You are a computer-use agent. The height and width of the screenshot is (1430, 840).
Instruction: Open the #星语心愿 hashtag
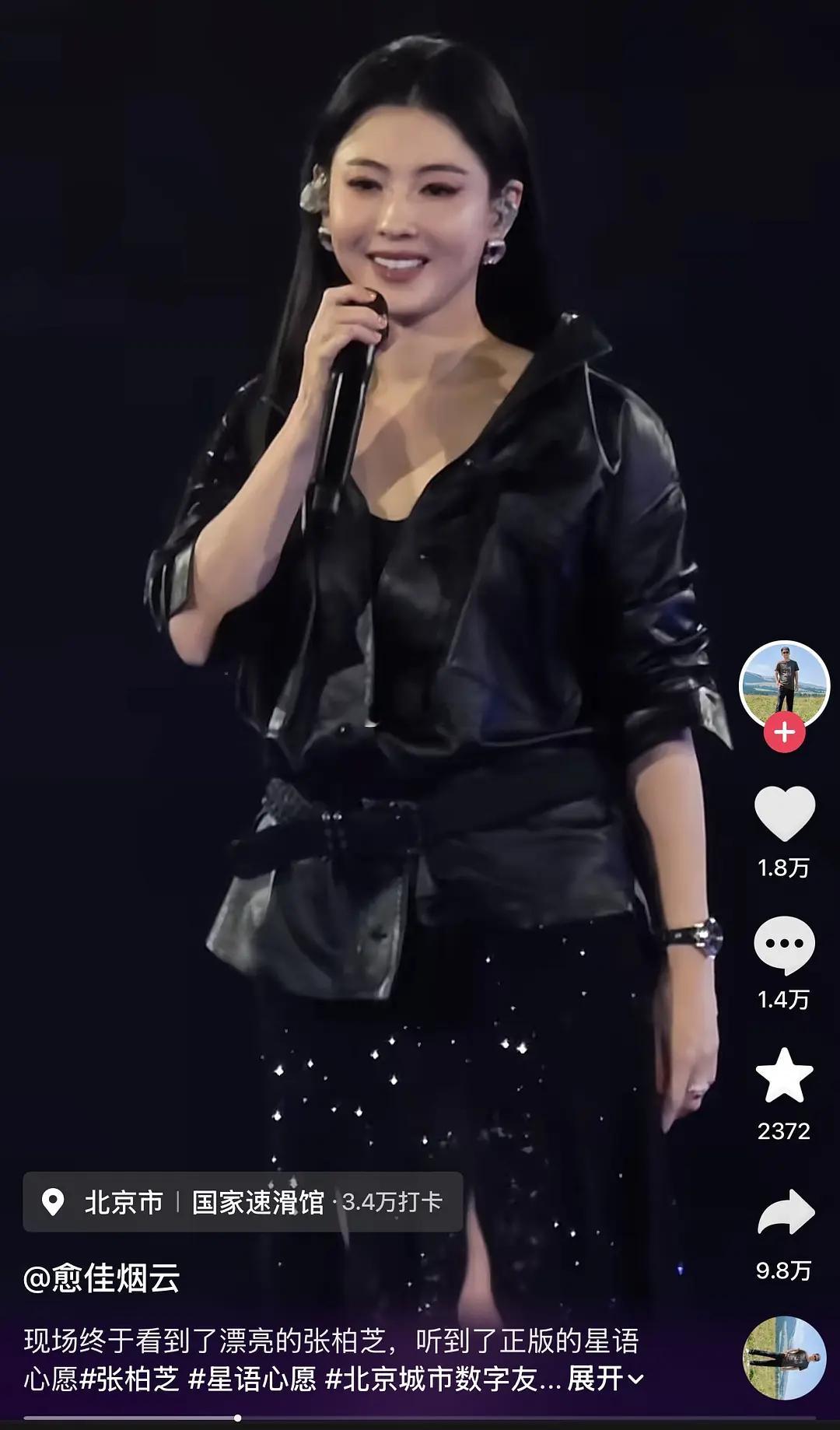coord(252,1379)
